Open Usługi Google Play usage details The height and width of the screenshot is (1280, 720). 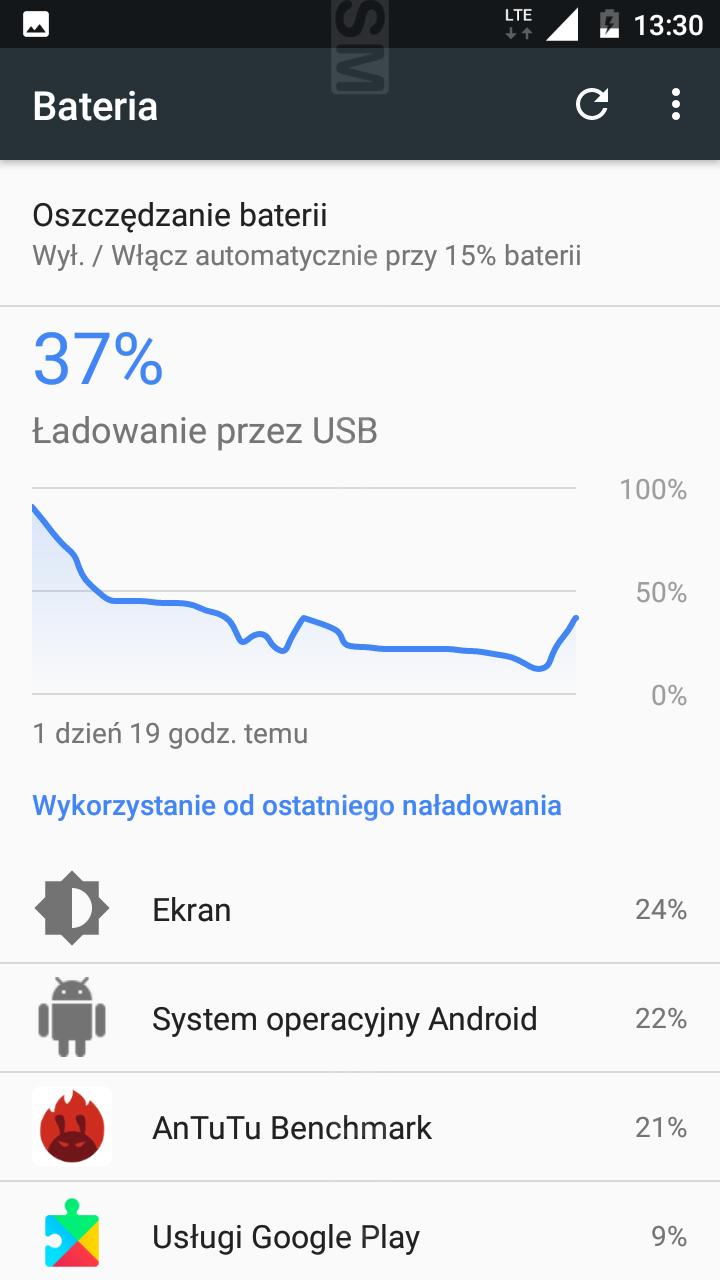pos(360,1237)
